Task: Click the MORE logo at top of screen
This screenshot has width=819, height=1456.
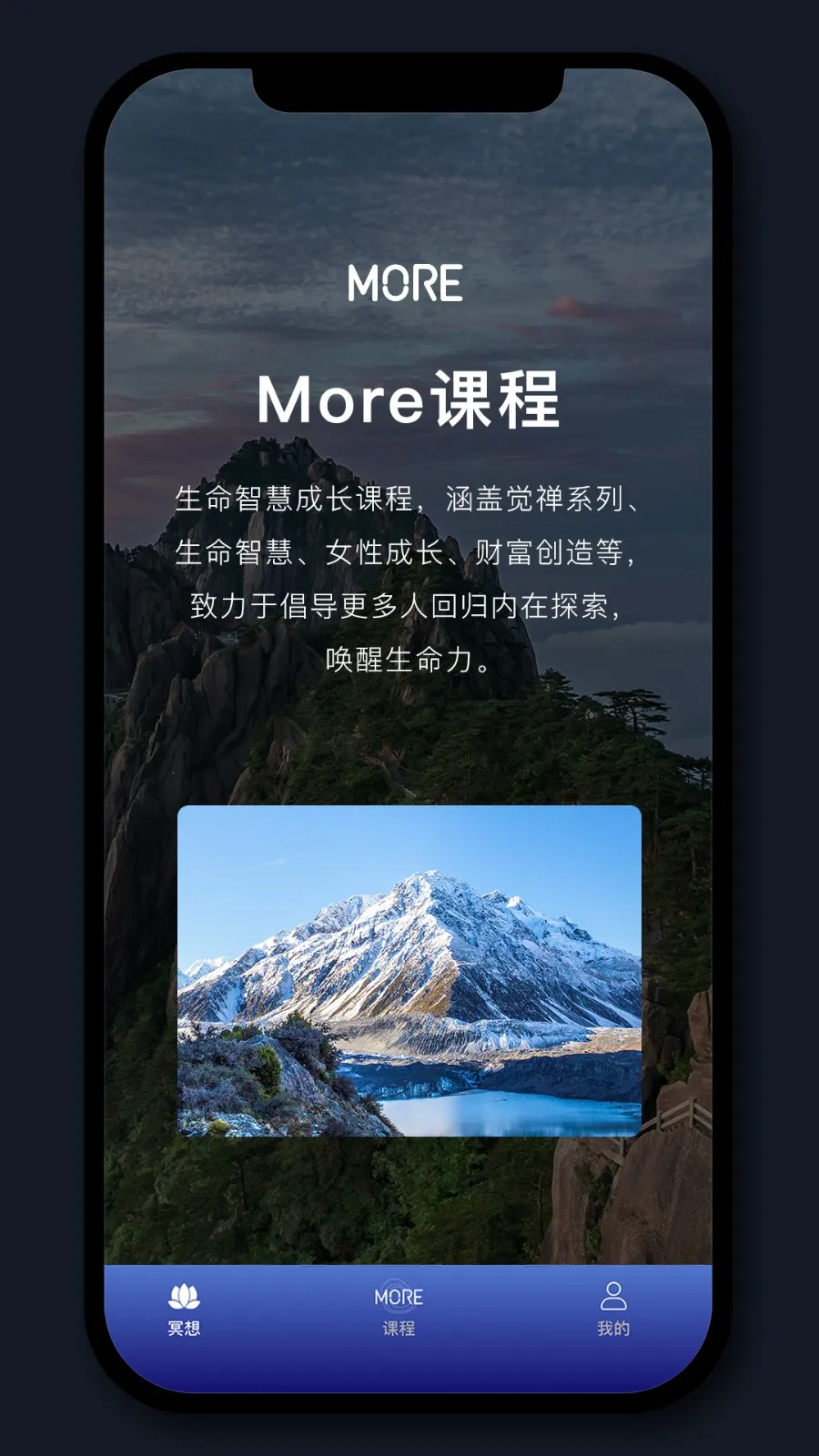Action: 408,283
